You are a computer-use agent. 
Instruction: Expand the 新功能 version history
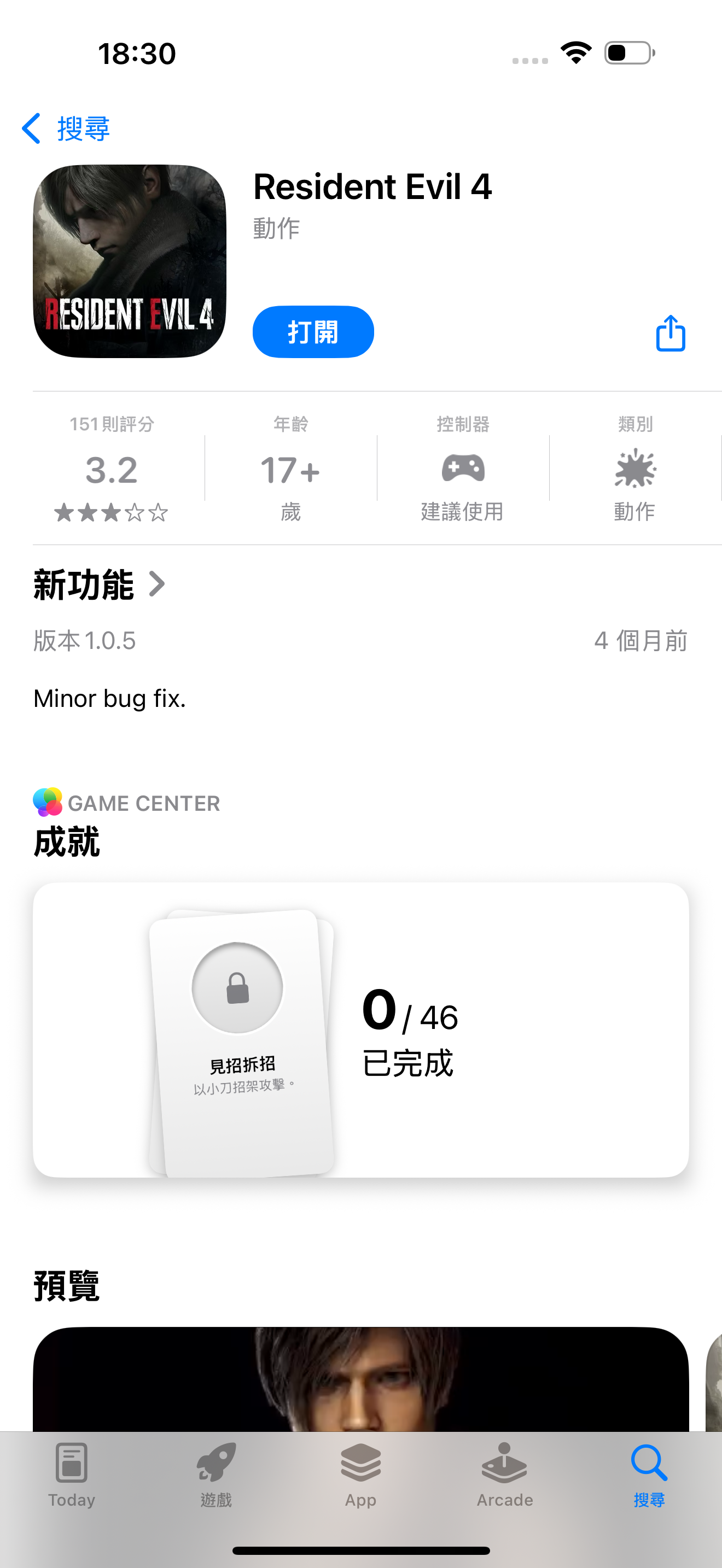click(98, 585)
